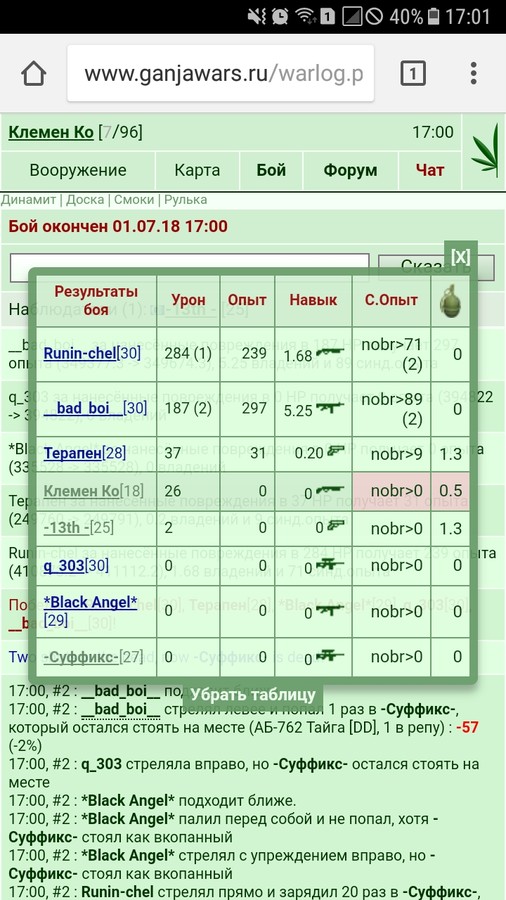Open q_303's profile in the results table
The image size is (506, 900).
[x=64, y=566]
